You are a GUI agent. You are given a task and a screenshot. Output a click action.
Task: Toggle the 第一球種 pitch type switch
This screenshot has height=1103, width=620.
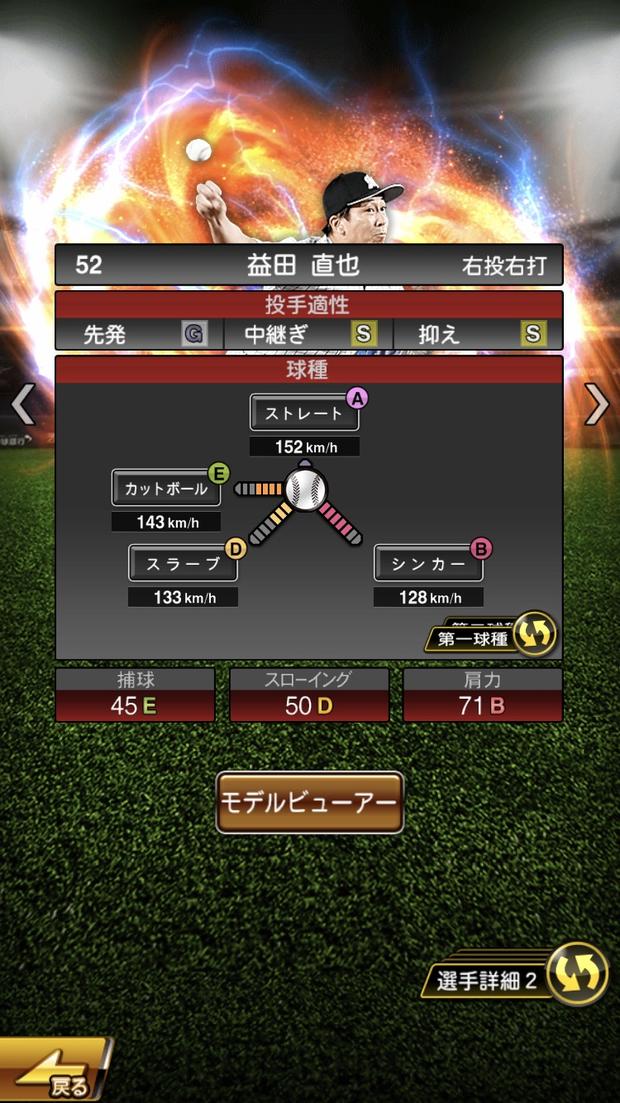tap(491, 635)
